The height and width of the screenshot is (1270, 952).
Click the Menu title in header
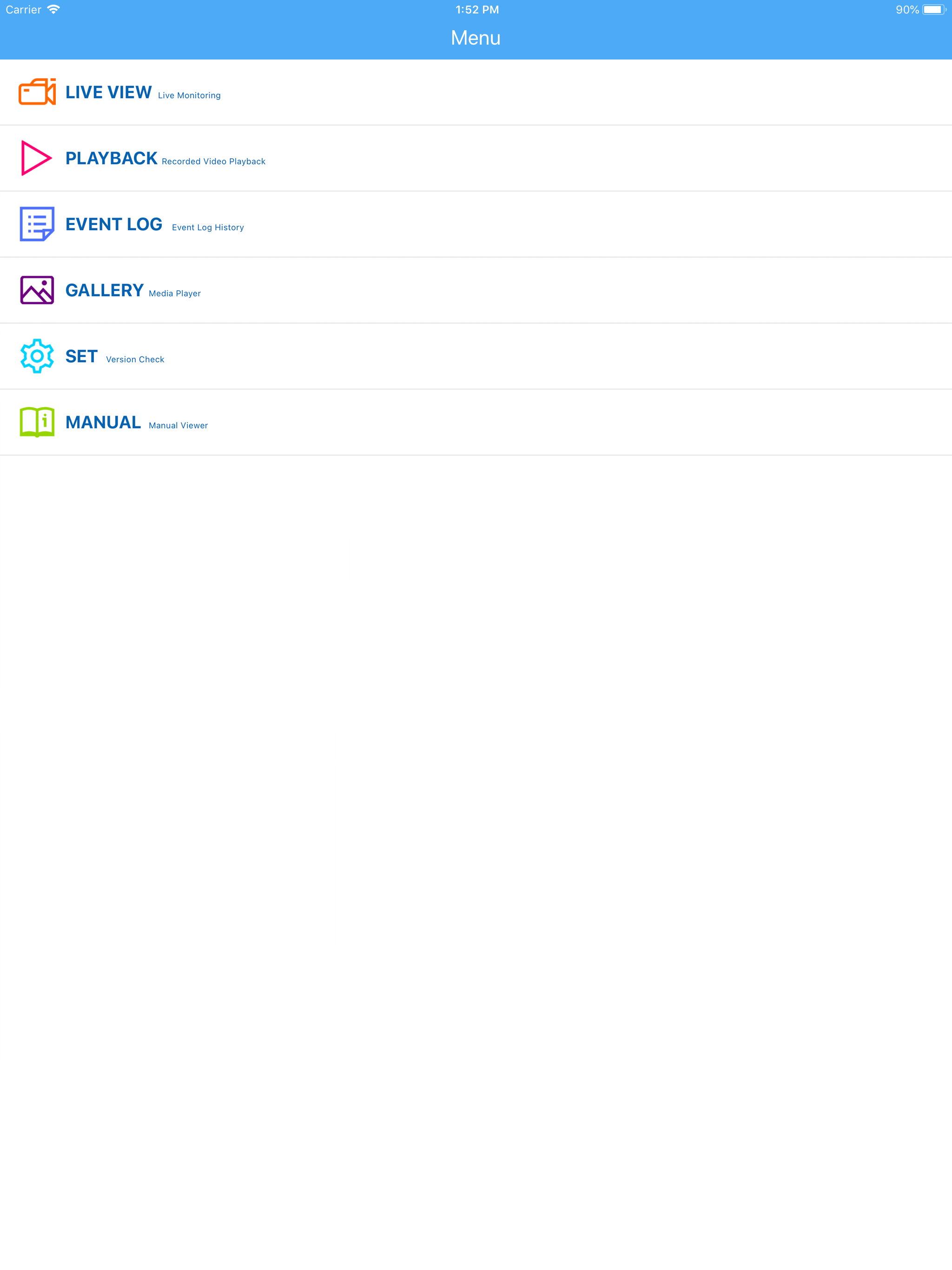coord(476,37)
